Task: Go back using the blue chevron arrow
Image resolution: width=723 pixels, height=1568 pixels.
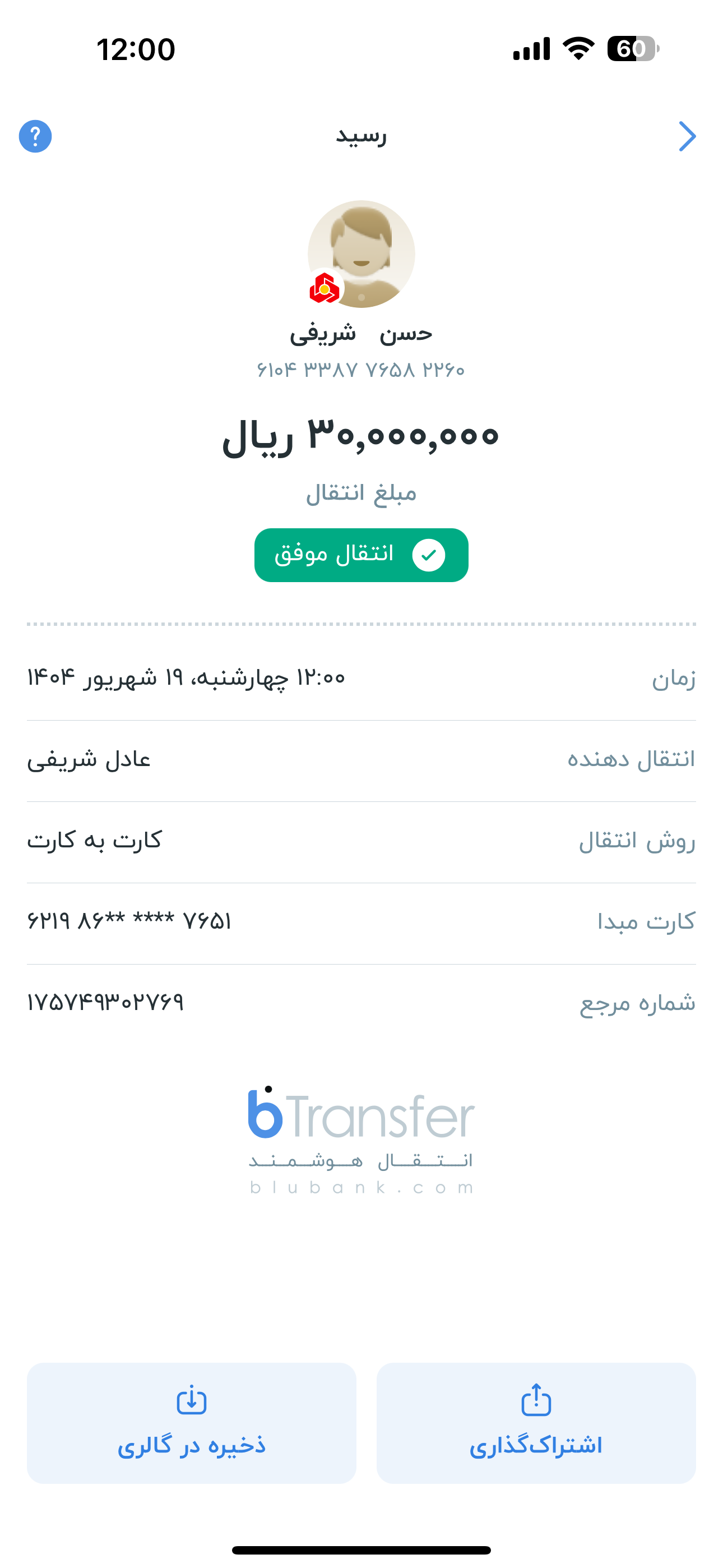Action: pos(687,136)
